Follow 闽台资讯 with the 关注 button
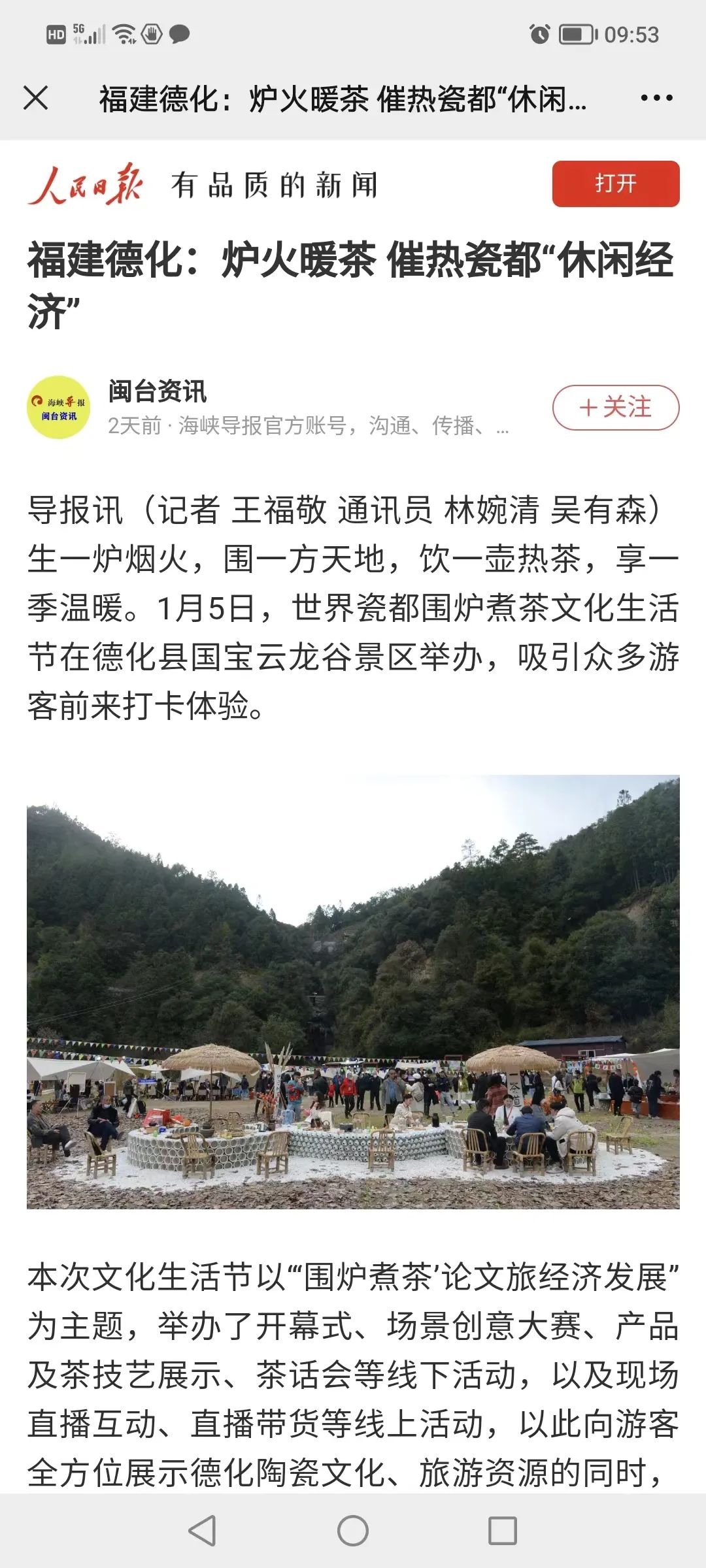The width and height of the screenshot is (706, 1568). [615, 408]
